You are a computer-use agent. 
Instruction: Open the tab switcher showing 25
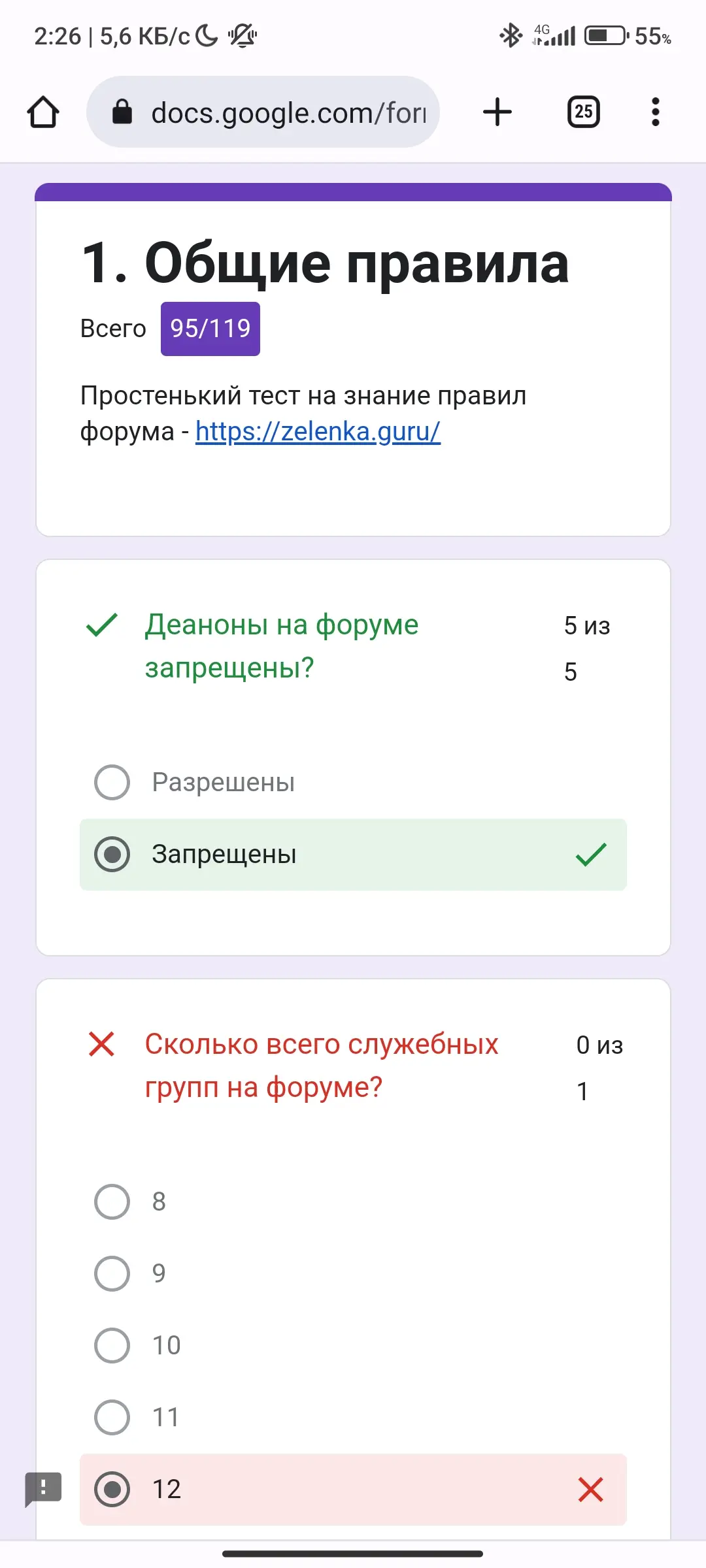[x=584, y=112]
